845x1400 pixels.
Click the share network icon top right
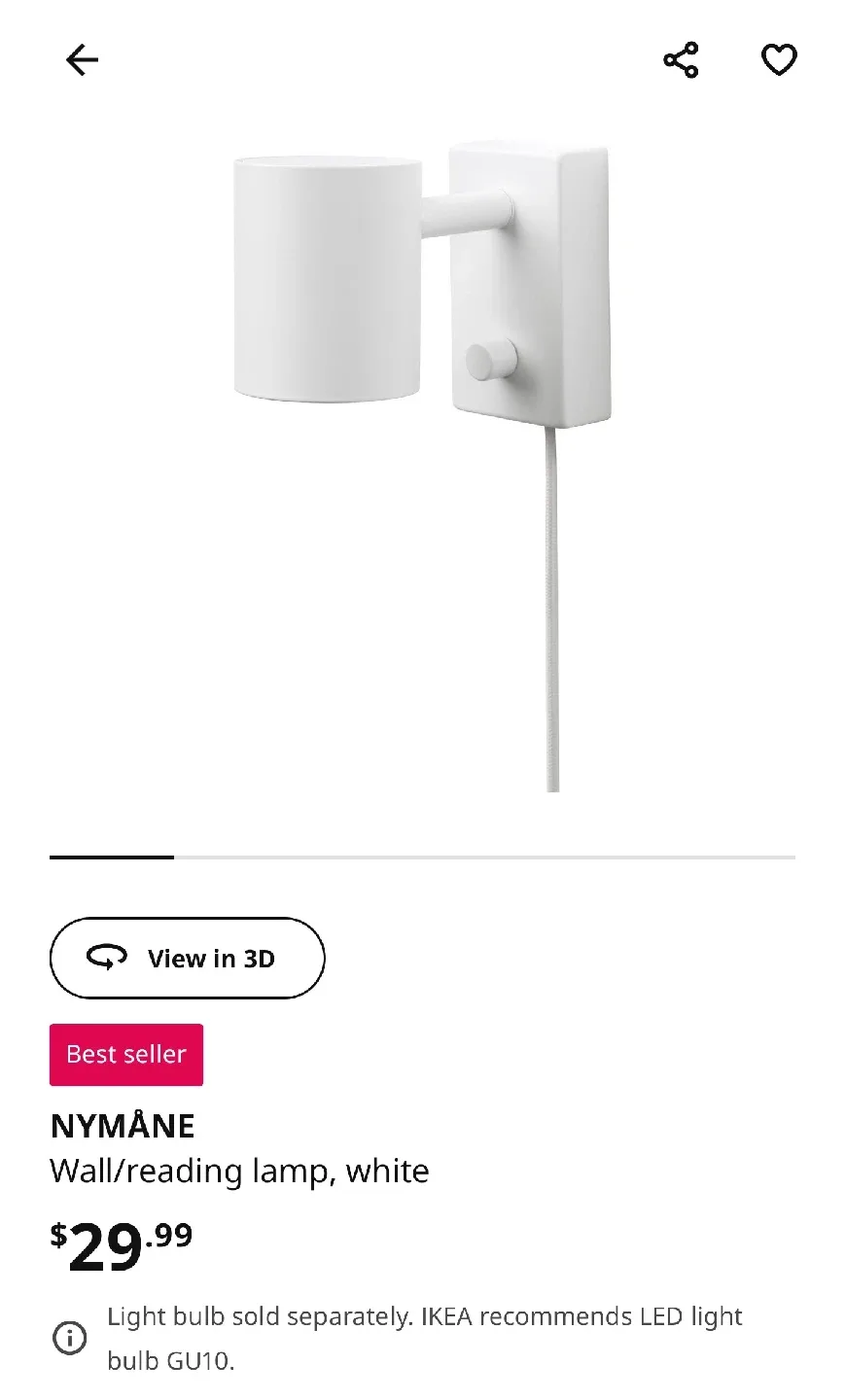pos(681,59)
